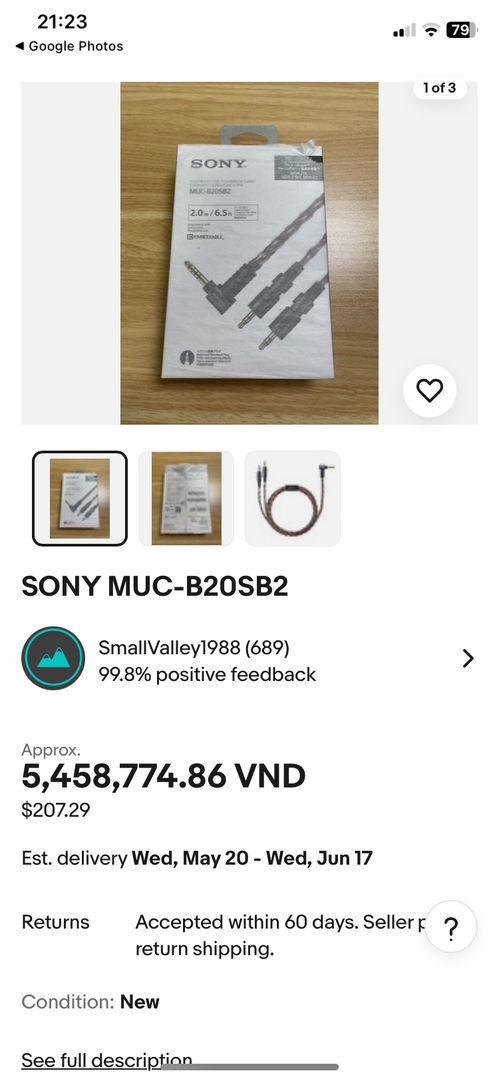This screenshot has height=1081, width=499.
Task: Open the help question mark button
Action: [x=451, y=928]
